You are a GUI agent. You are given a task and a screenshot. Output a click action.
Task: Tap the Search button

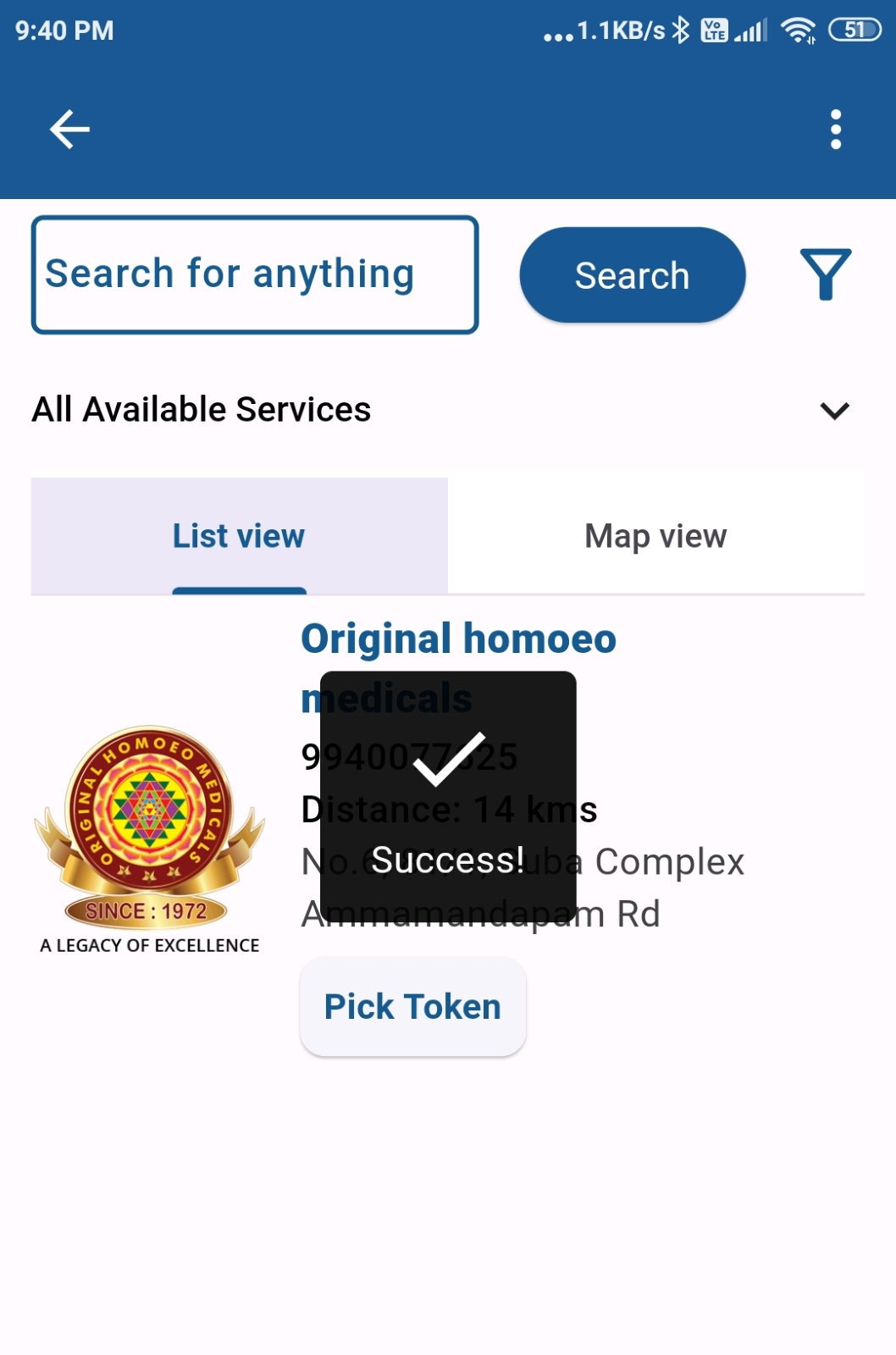click(632, 275)
